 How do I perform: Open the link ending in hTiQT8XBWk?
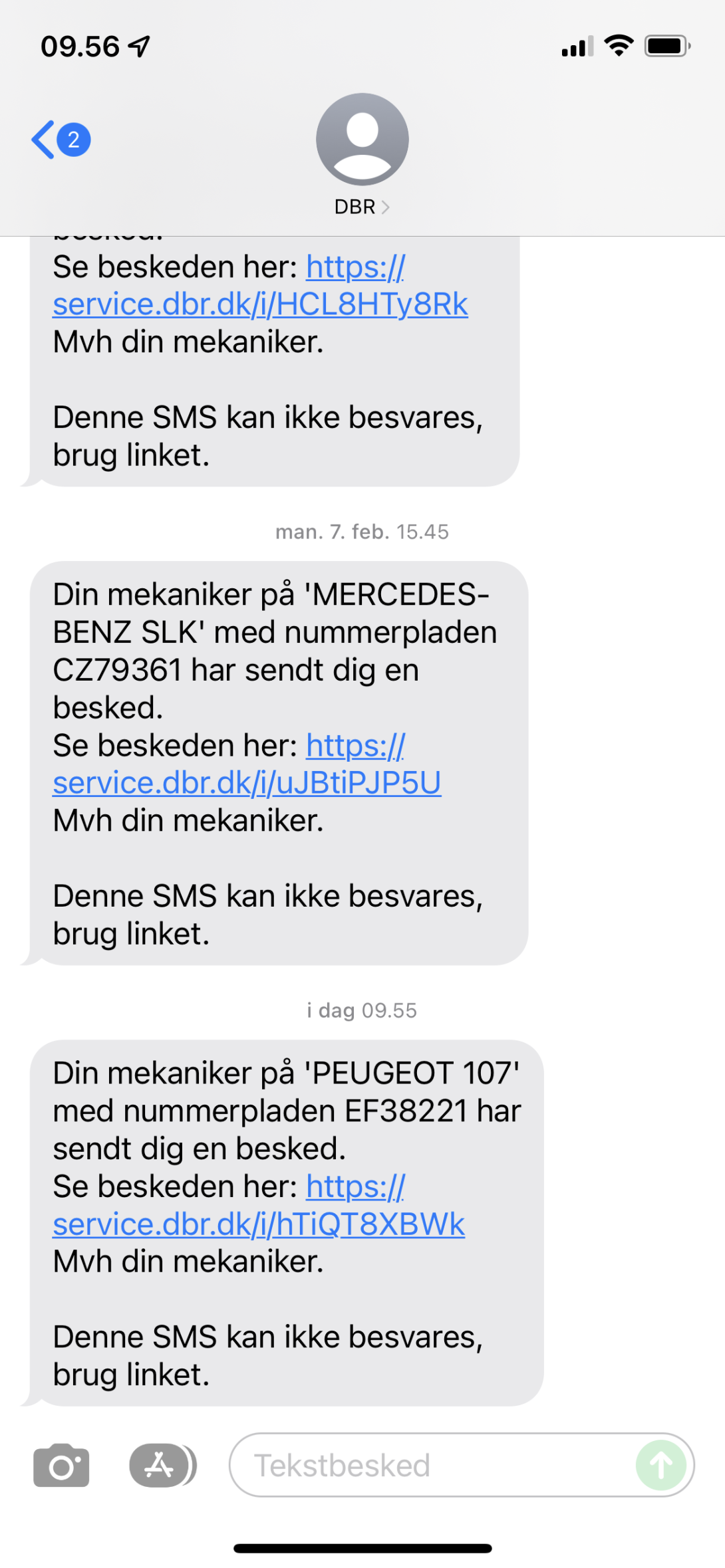point(259,1224)
